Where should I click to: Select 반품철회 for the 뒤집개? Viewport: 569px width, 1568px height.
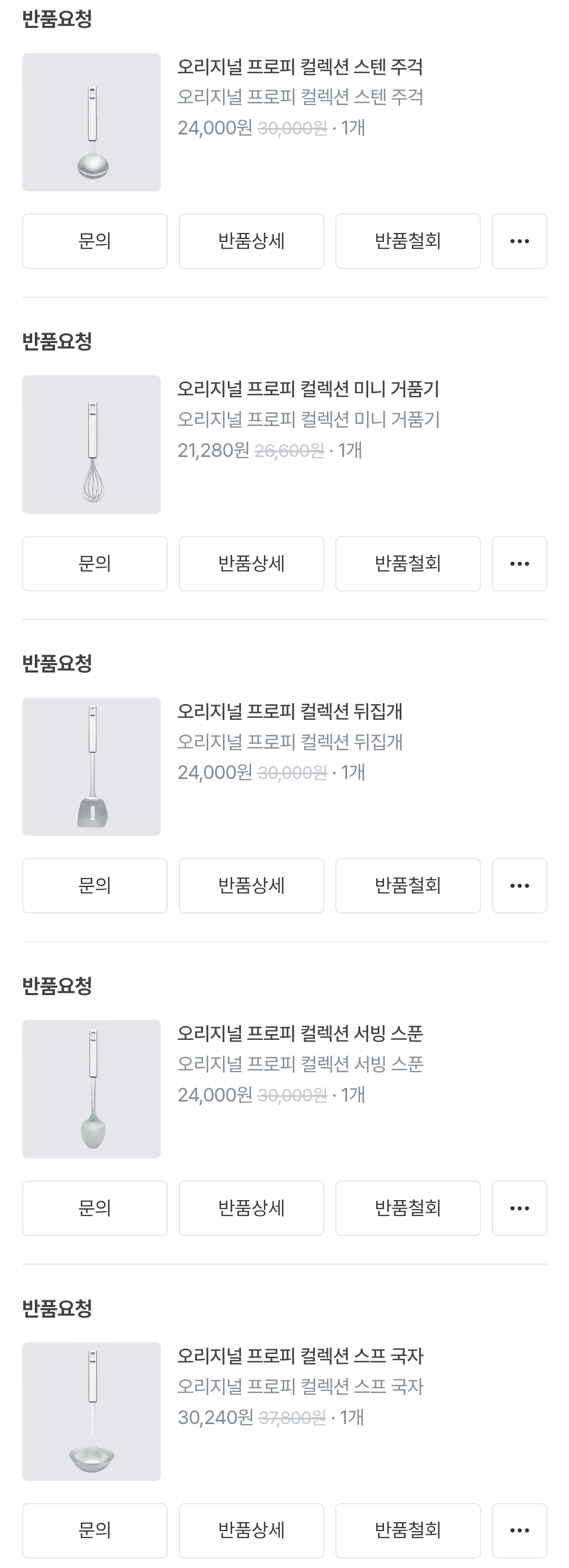pyautogui.click(x=408, y=885)
